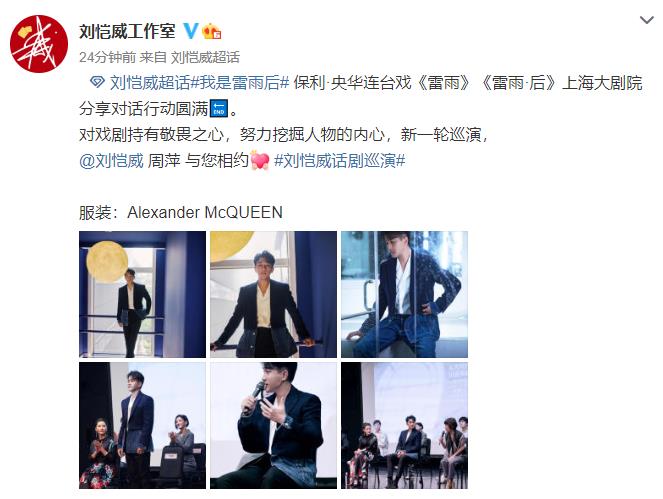View first photo with yellow moon
The image size is (663, 499).
(x=142, y=294)
